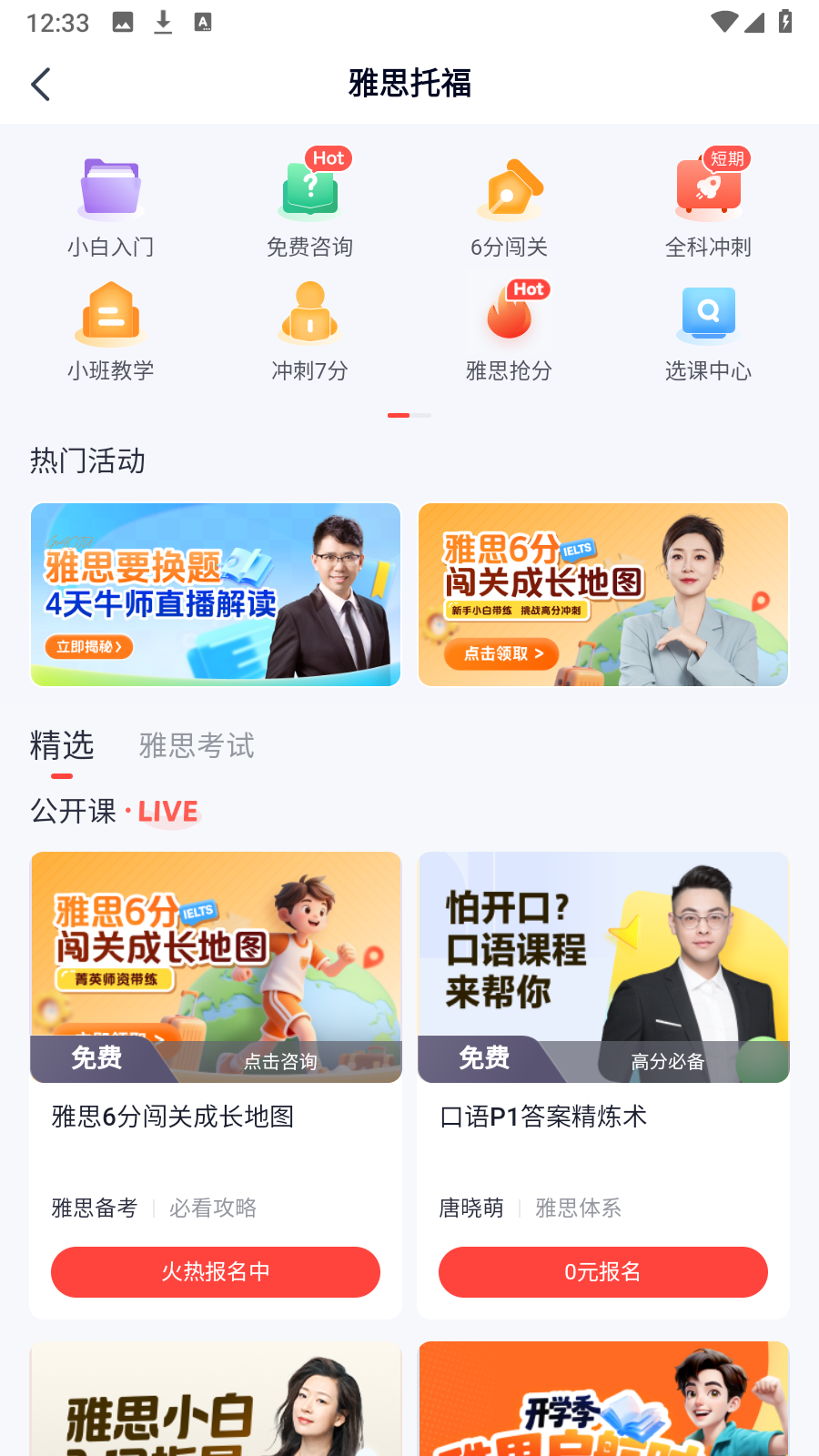Go to 选课中心
The width and height of the screenshot is (819, 1456).
tap(708, 330)
